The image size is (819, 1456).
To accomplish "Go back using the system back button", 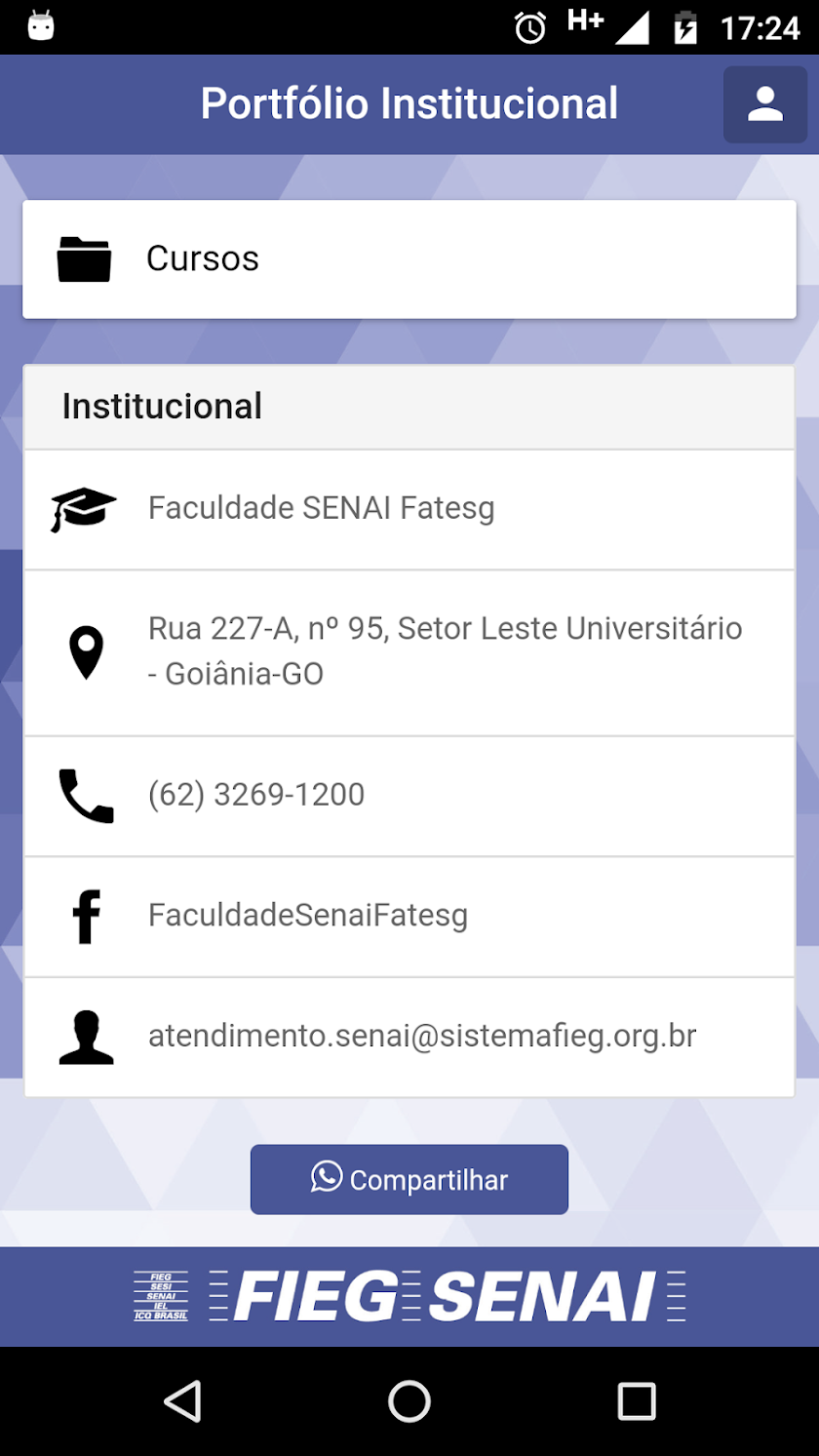I will click(182, 1402).
